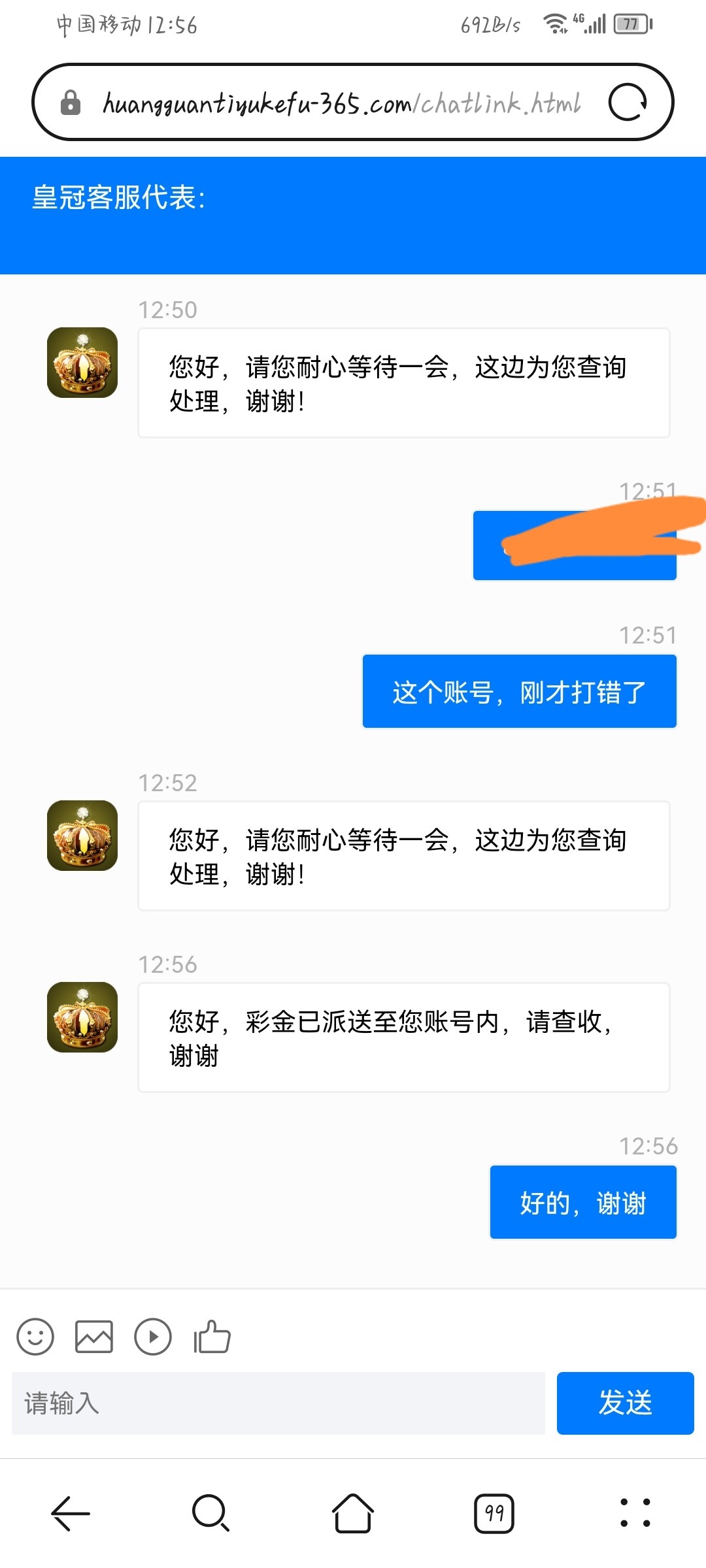Click the image upload icon
The image size is (706, 1568).
pos(94,1337)
